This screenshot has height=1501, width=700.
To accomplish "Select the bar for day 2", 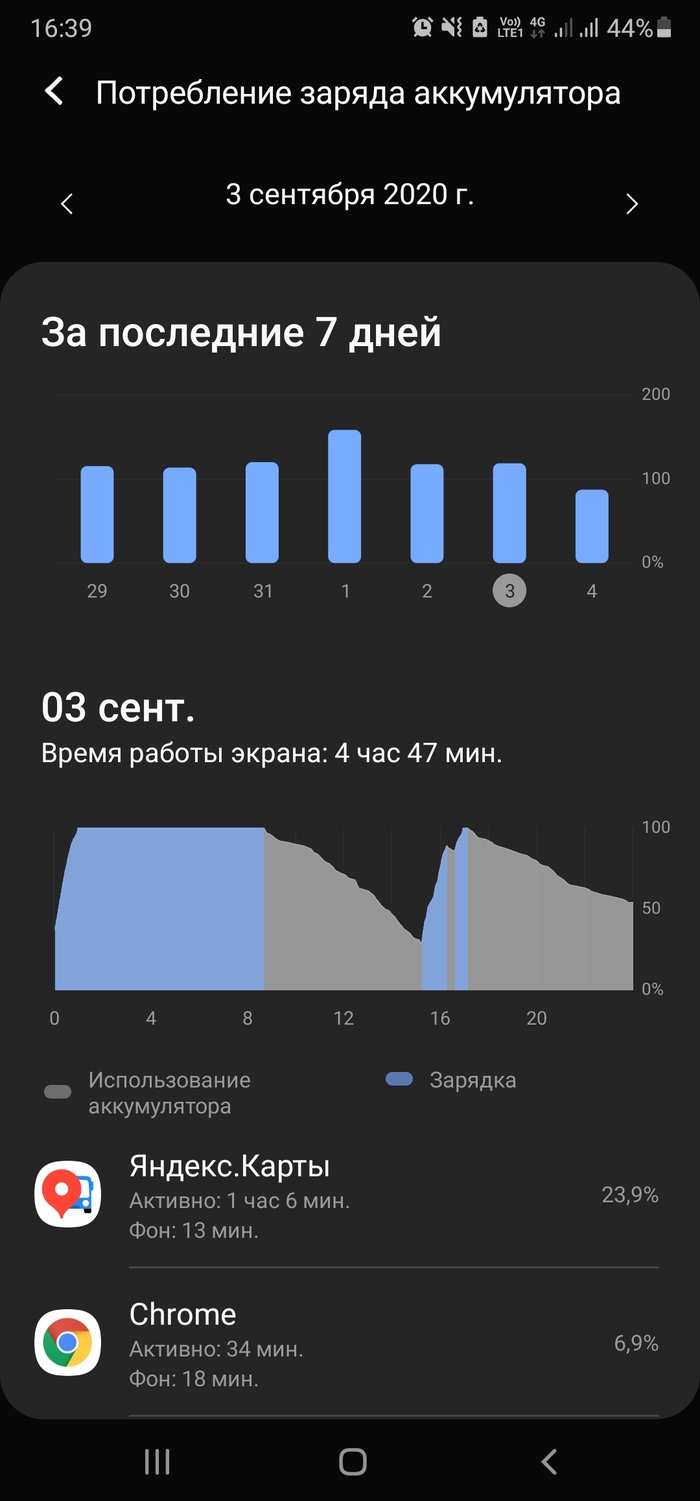I will point(427,513).
